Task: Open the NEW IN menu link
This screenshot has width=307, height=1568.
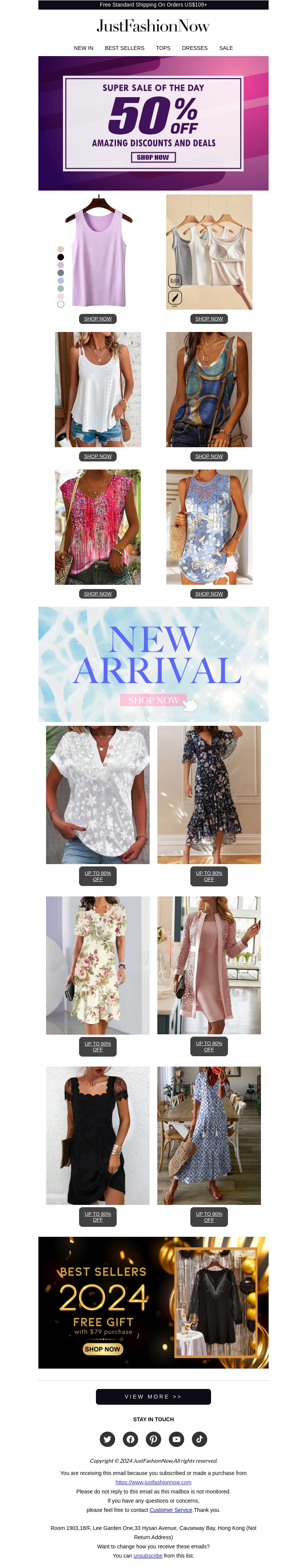Action: click(83, 48)
